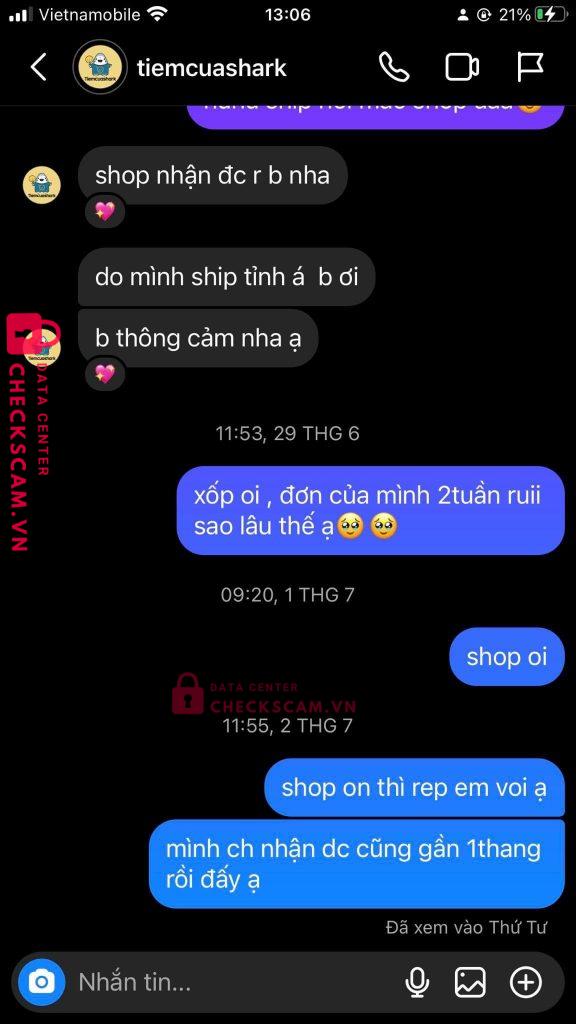
Task: Open tiemcuashark profile from the header
Action: (x=212, y=67)
